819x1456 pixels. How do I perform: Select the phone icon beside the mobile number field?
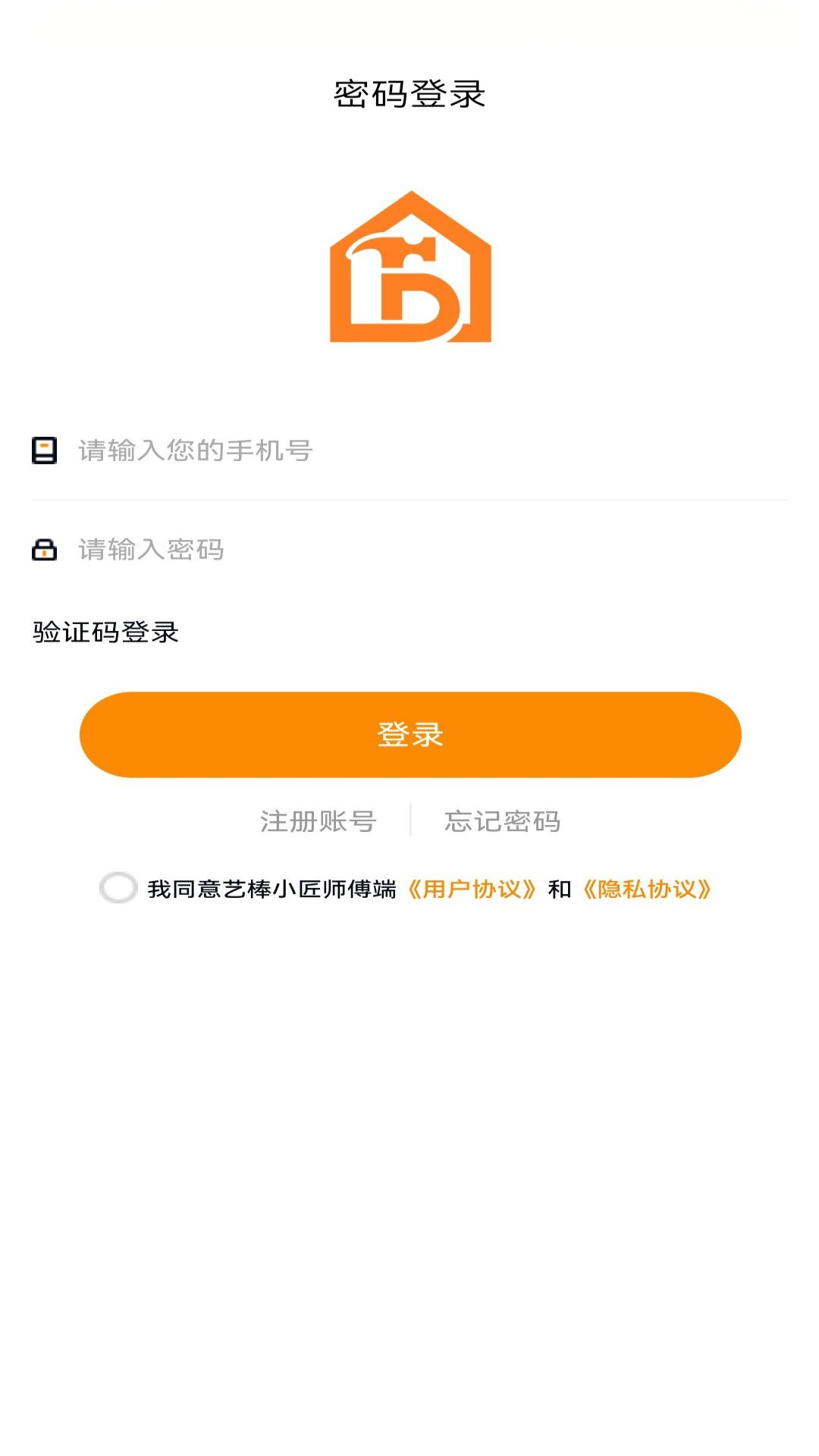44,450
